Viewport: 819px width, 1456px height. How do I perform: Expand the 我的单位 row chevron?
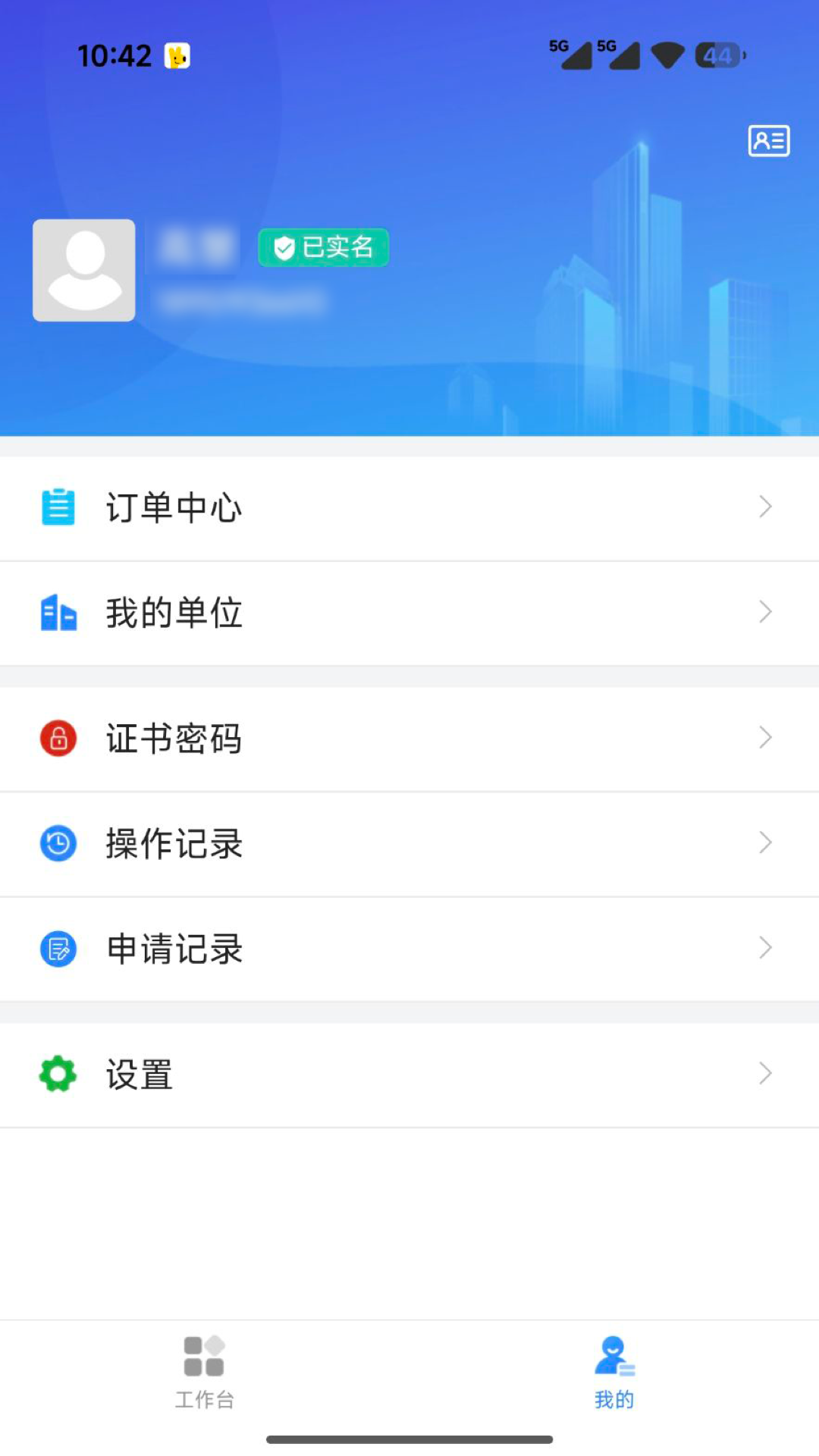click(x=764, y=613)
